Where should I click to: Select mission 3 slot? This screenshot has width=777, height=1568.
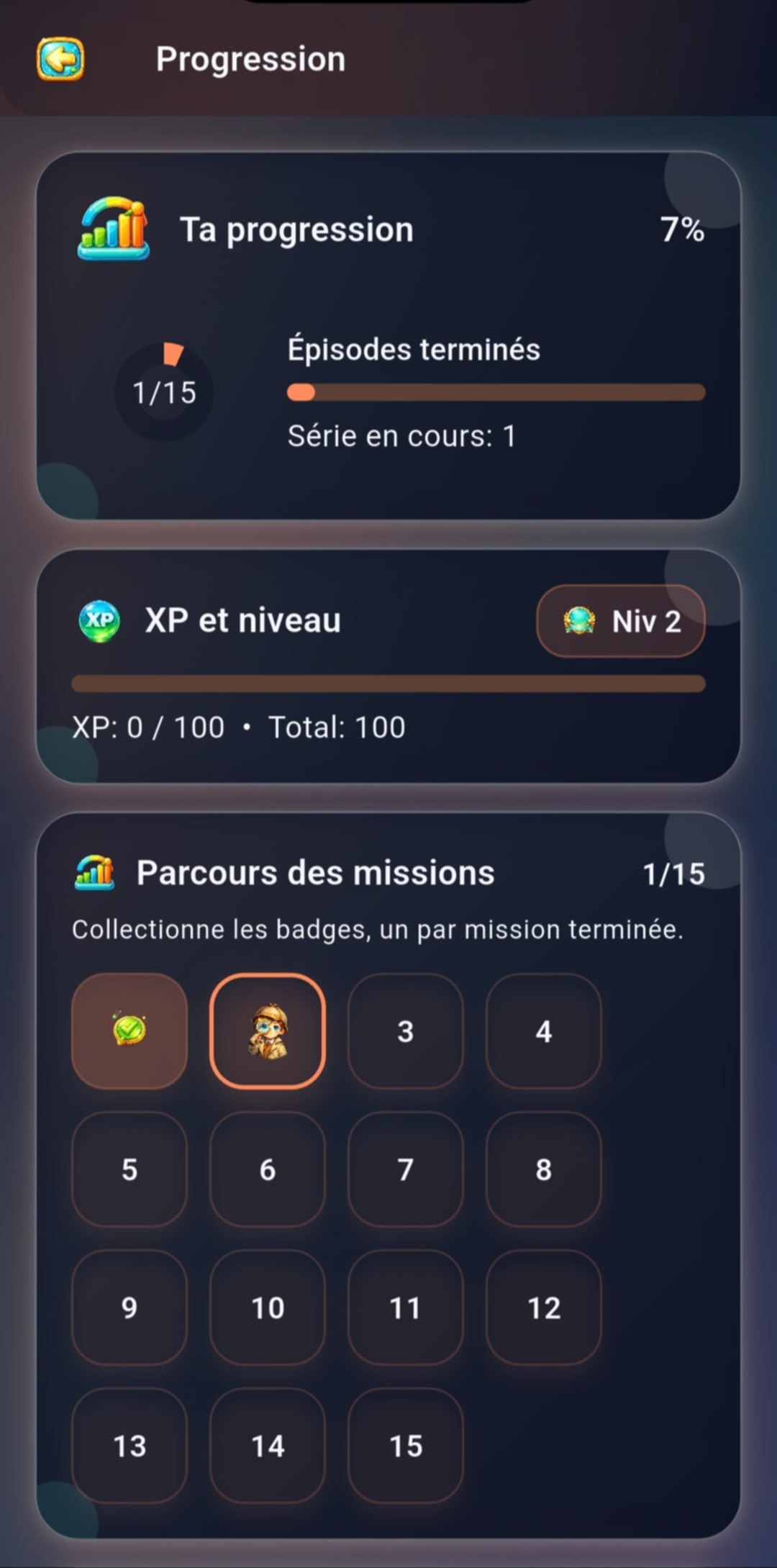pos(406,1030)
